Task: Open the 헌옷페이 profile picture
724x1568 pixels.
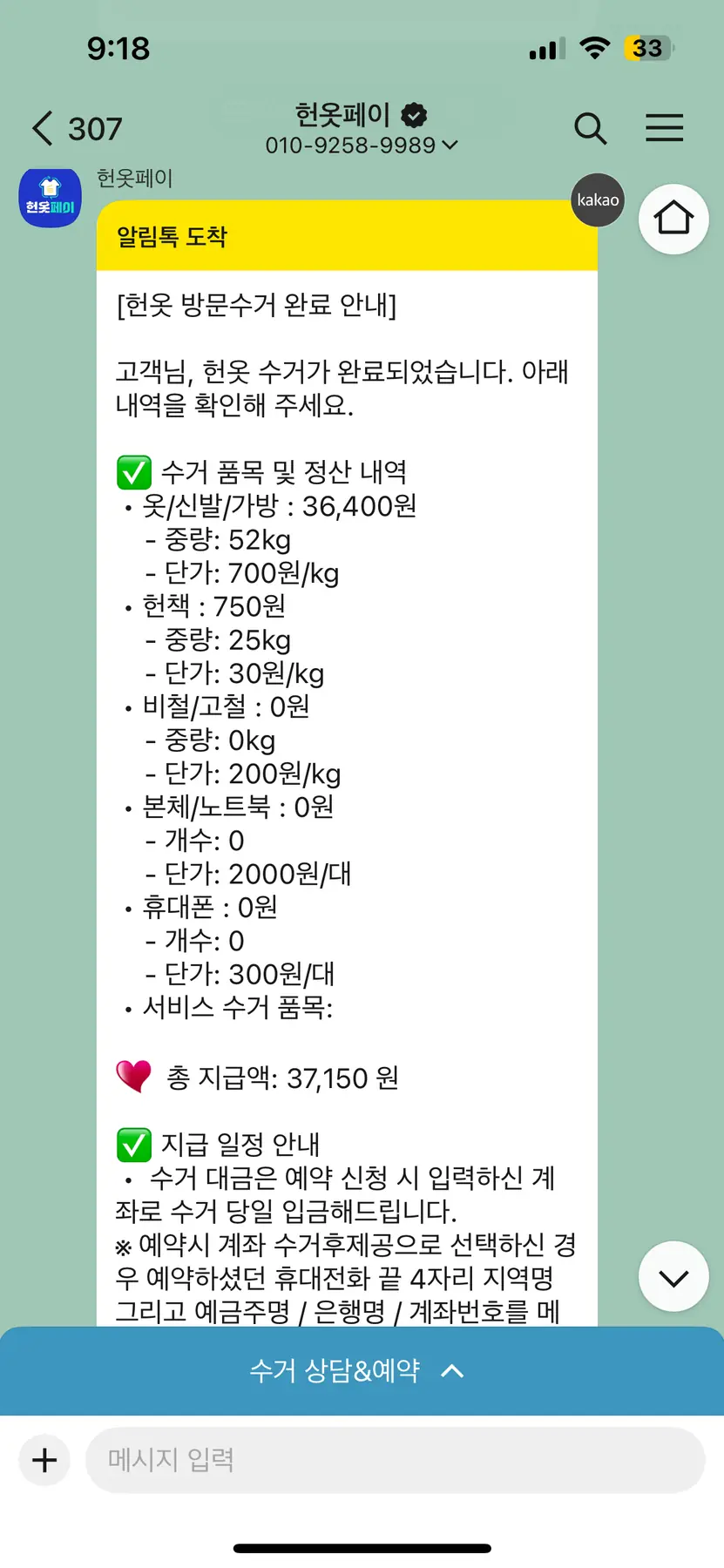Action: pos(51,199)
